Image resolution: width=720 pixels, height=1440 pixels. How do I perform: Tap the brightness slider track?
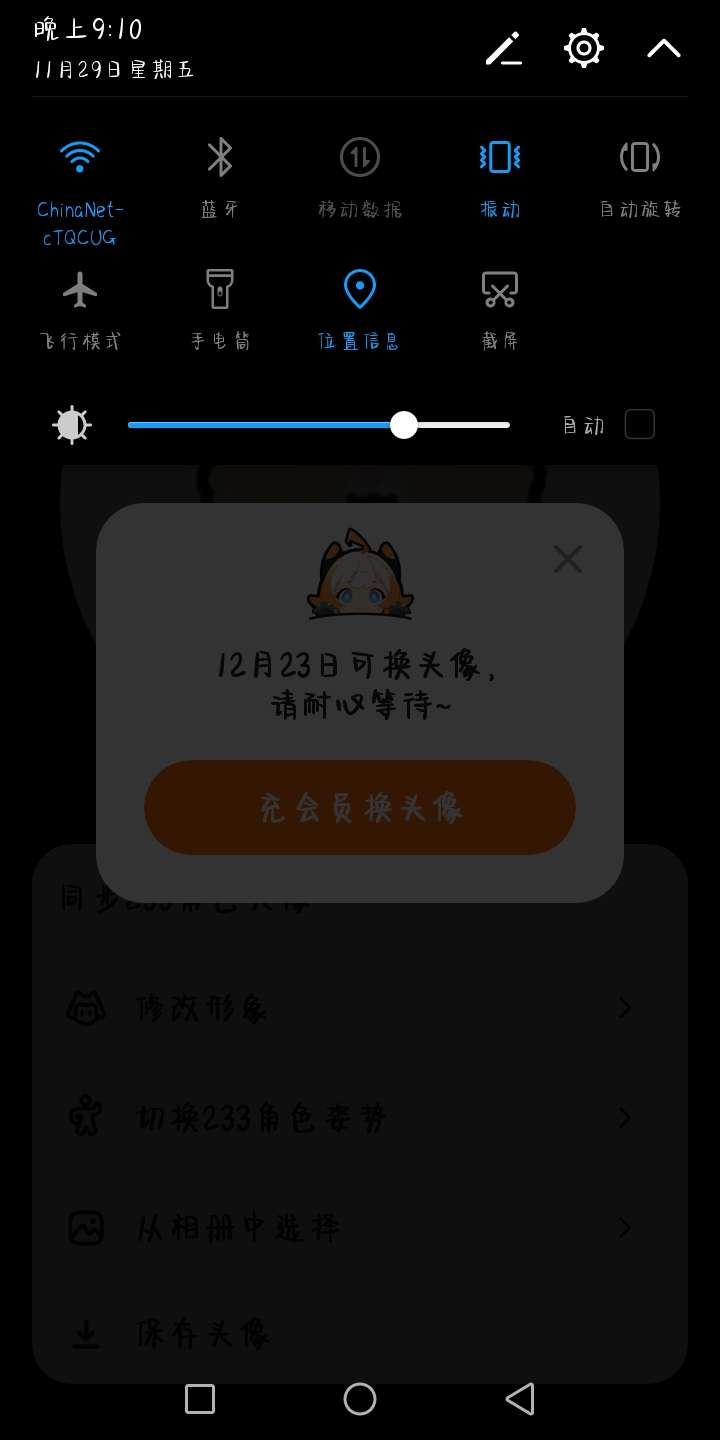[x=319, y=425]
